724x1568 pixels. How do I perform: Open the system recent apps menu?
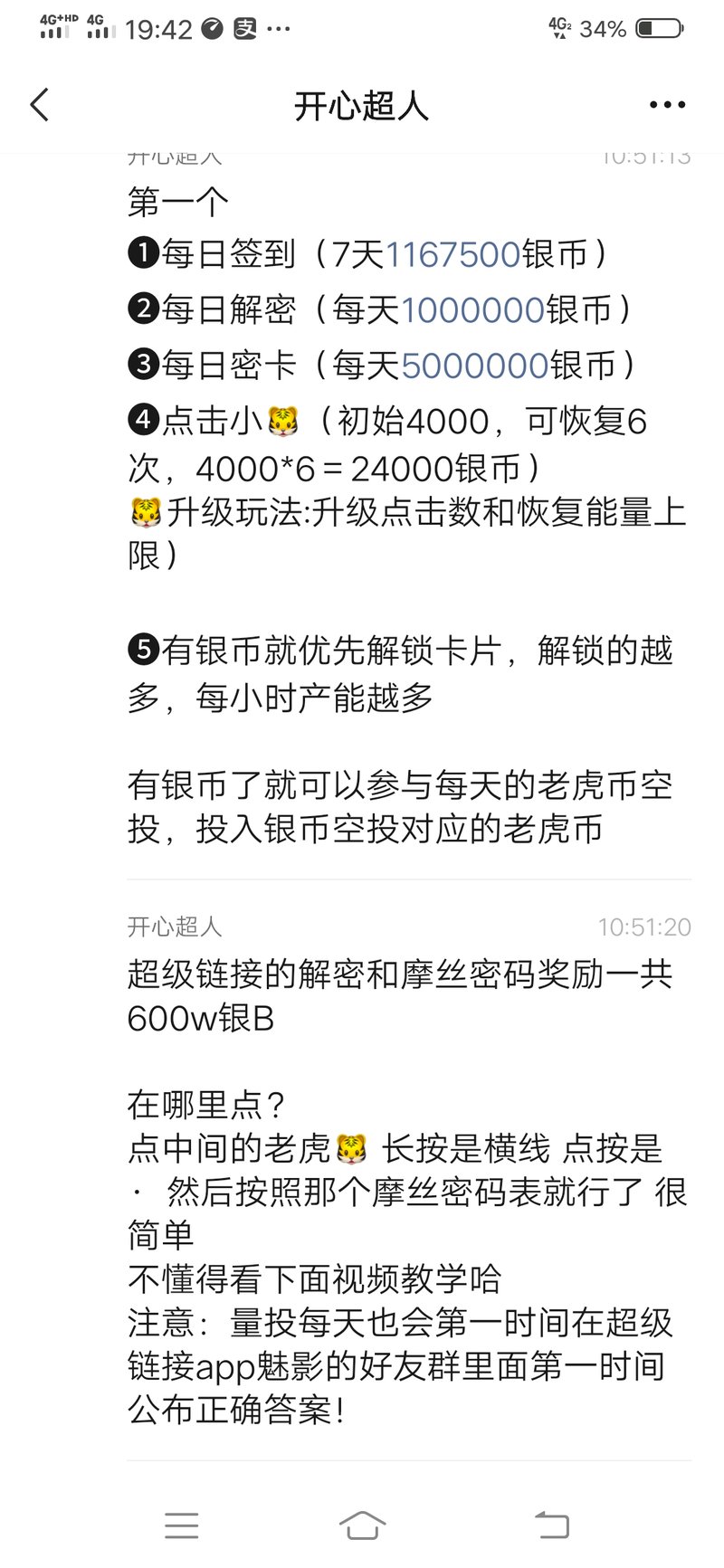click(182, 1525)
